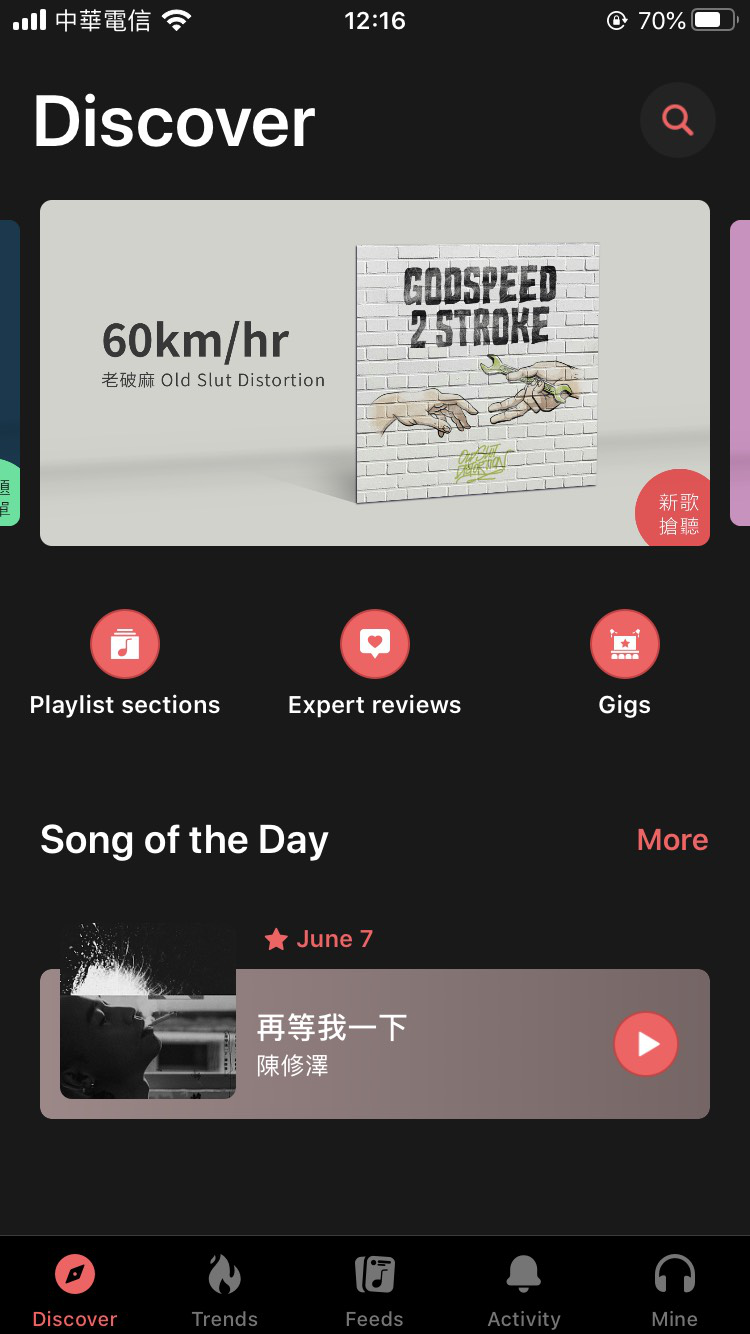Play the song 再等我一下
The image size is (750, 1334).
(646, 1044)
